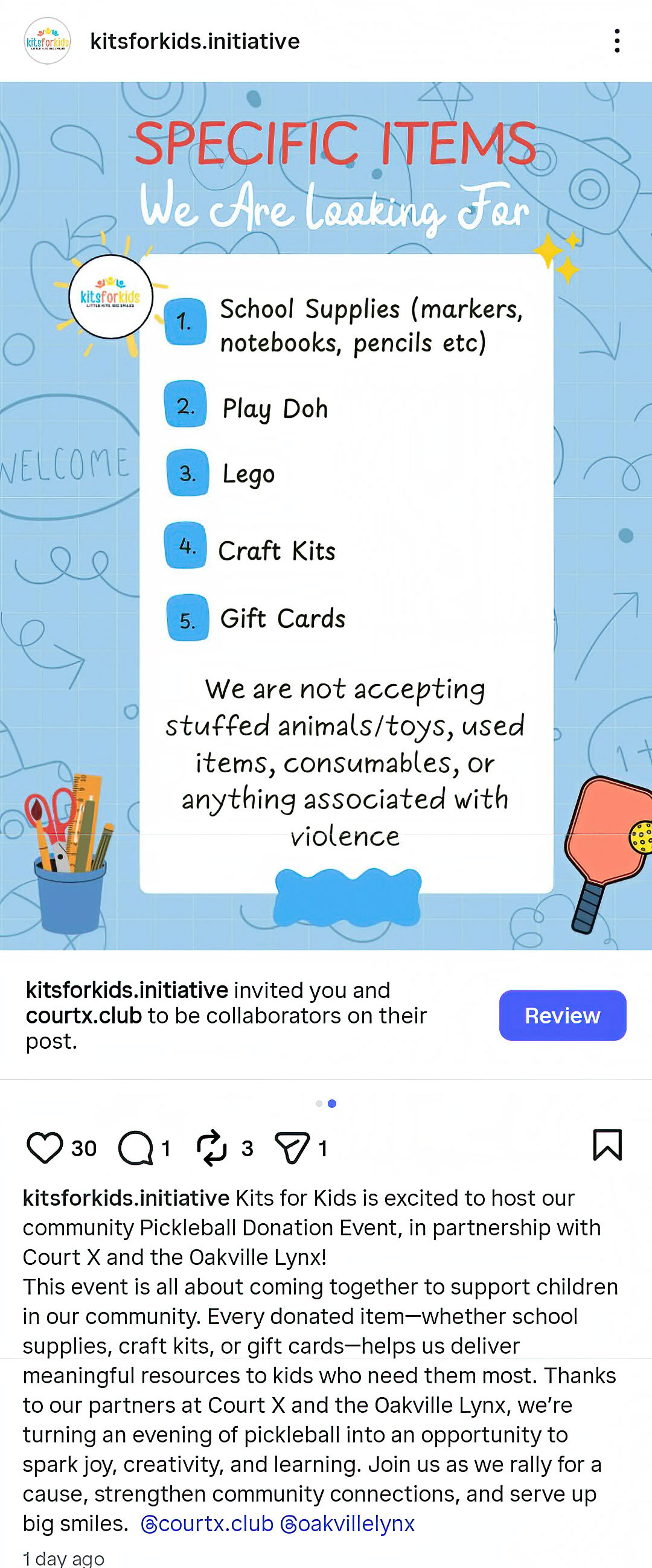
Task: Bookmark this post
Action: [x=607, y=1145]
